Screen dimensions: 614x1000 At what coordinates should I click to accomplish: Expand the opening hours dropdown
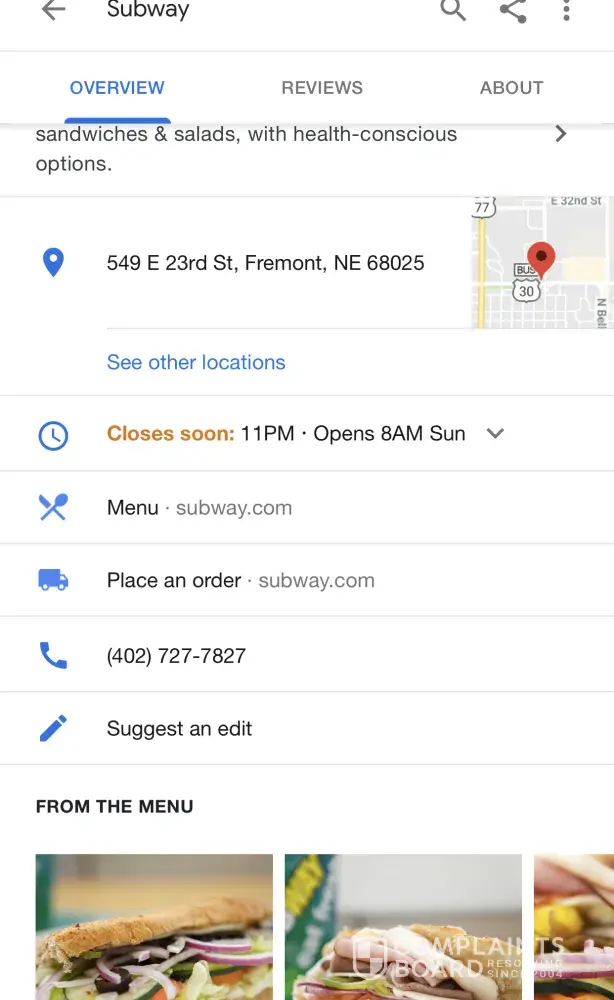point(495,434)
